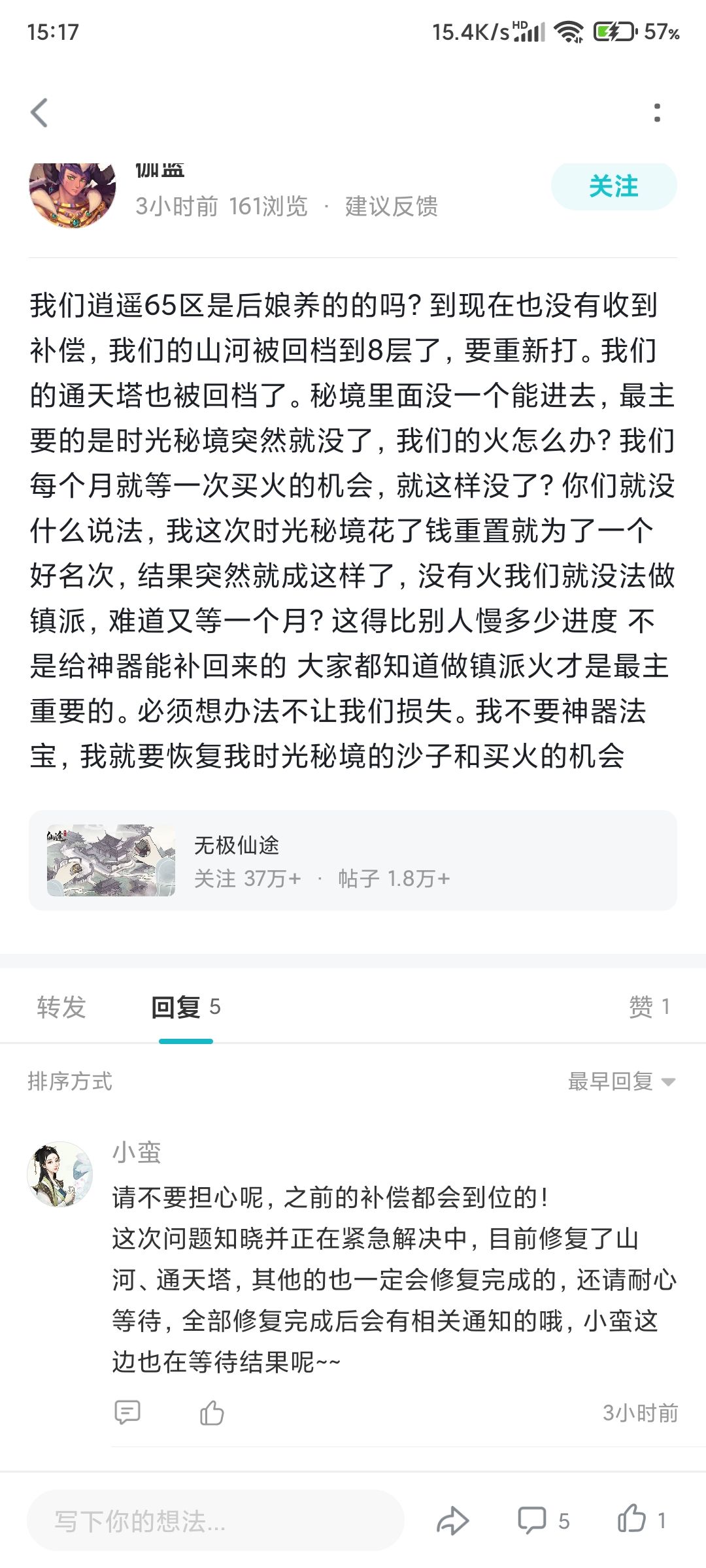Go back using the top-left arrow
The image size is (706, 1568).
(40, 113)
